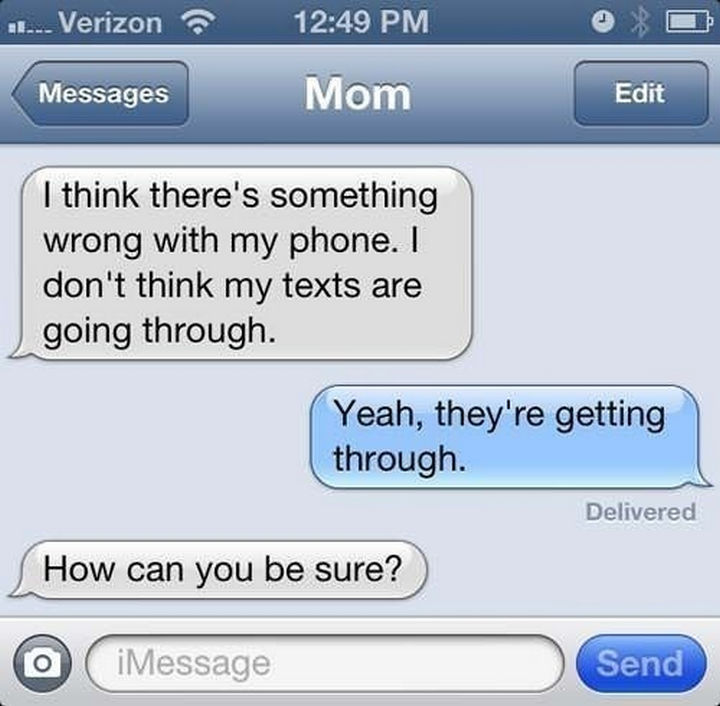
Task: Tap the Send button
Action: 640,662
